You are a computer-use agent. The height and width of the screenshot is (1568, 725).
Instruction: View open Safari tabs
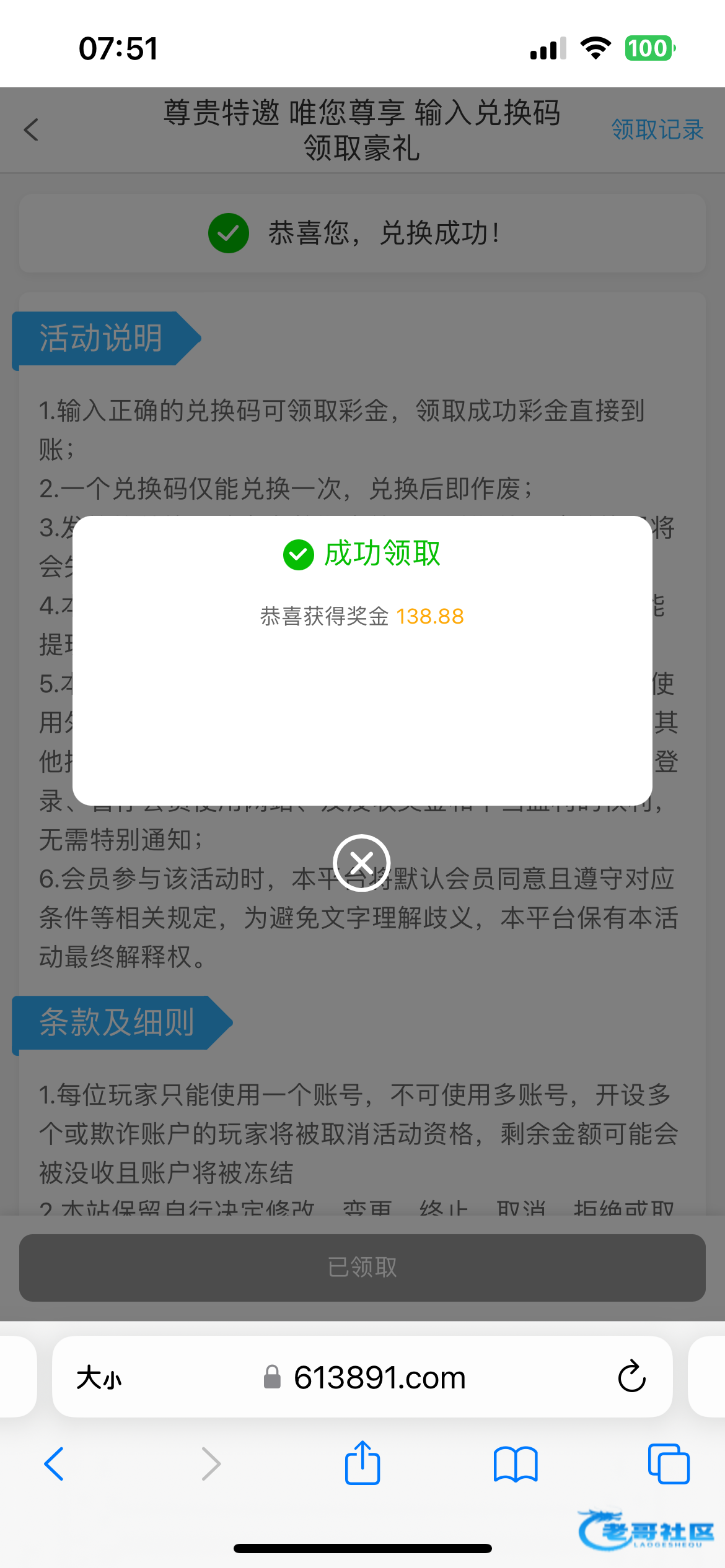[x=668, y=1464]
